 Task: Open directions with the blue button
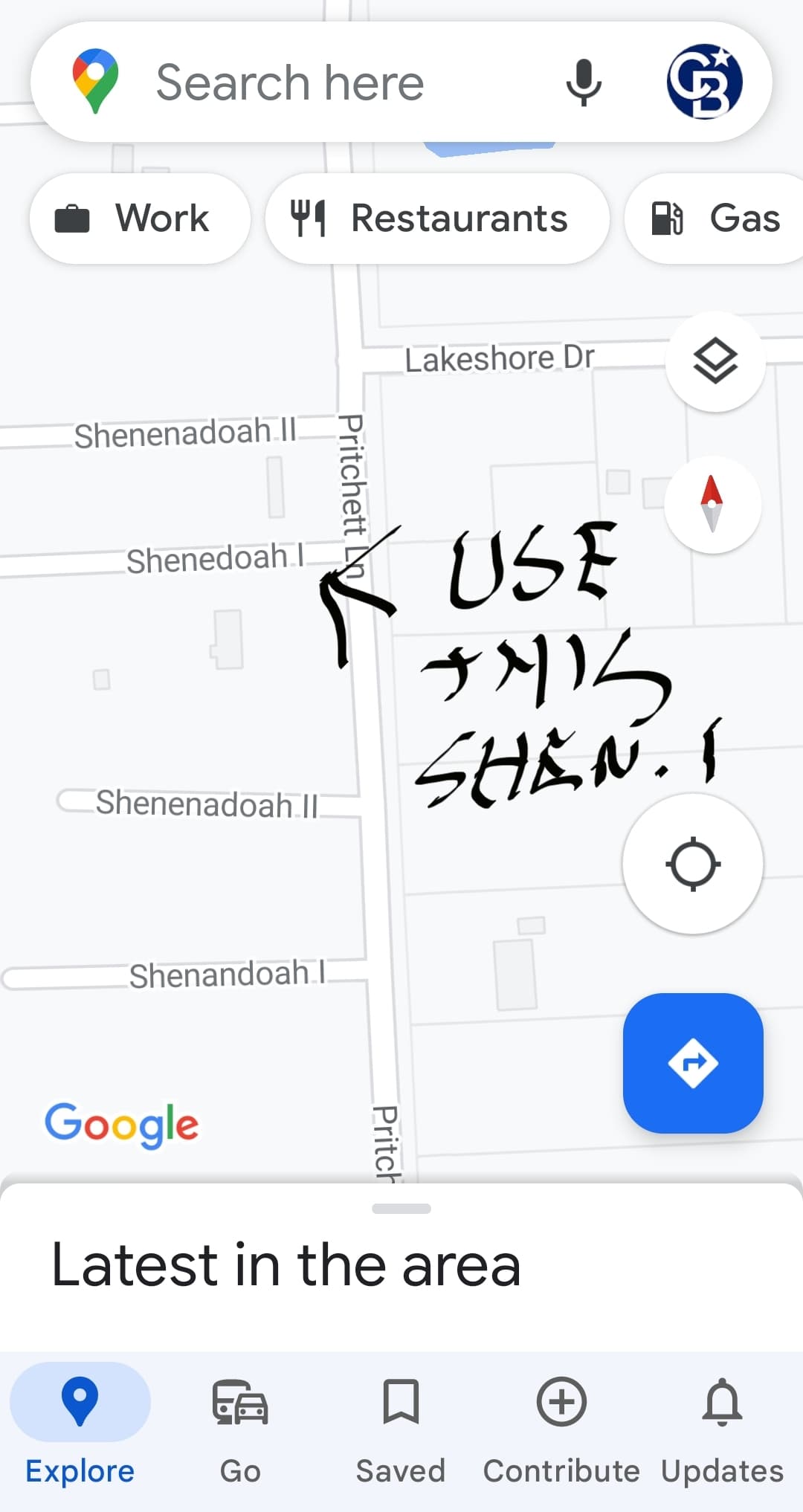[693, 1063]
